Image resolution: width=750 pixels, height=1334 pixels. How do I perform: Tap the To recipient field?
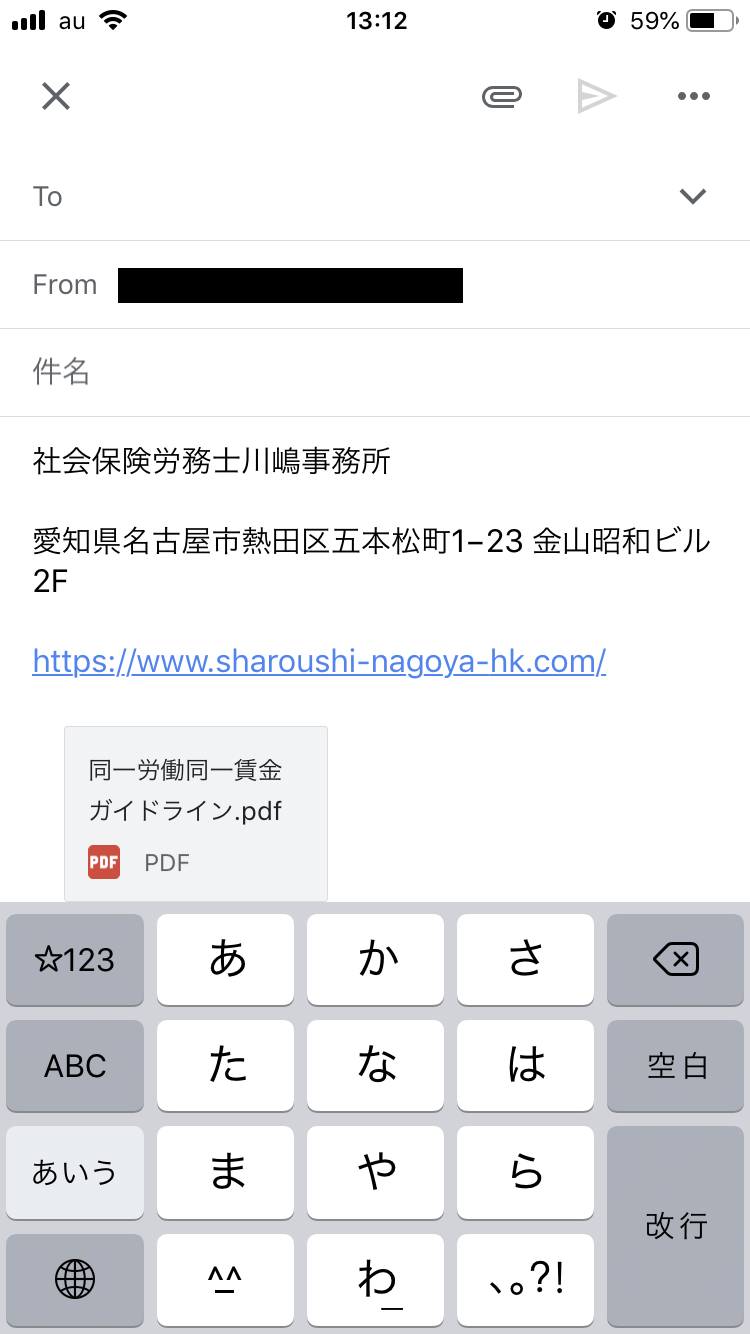350,197
